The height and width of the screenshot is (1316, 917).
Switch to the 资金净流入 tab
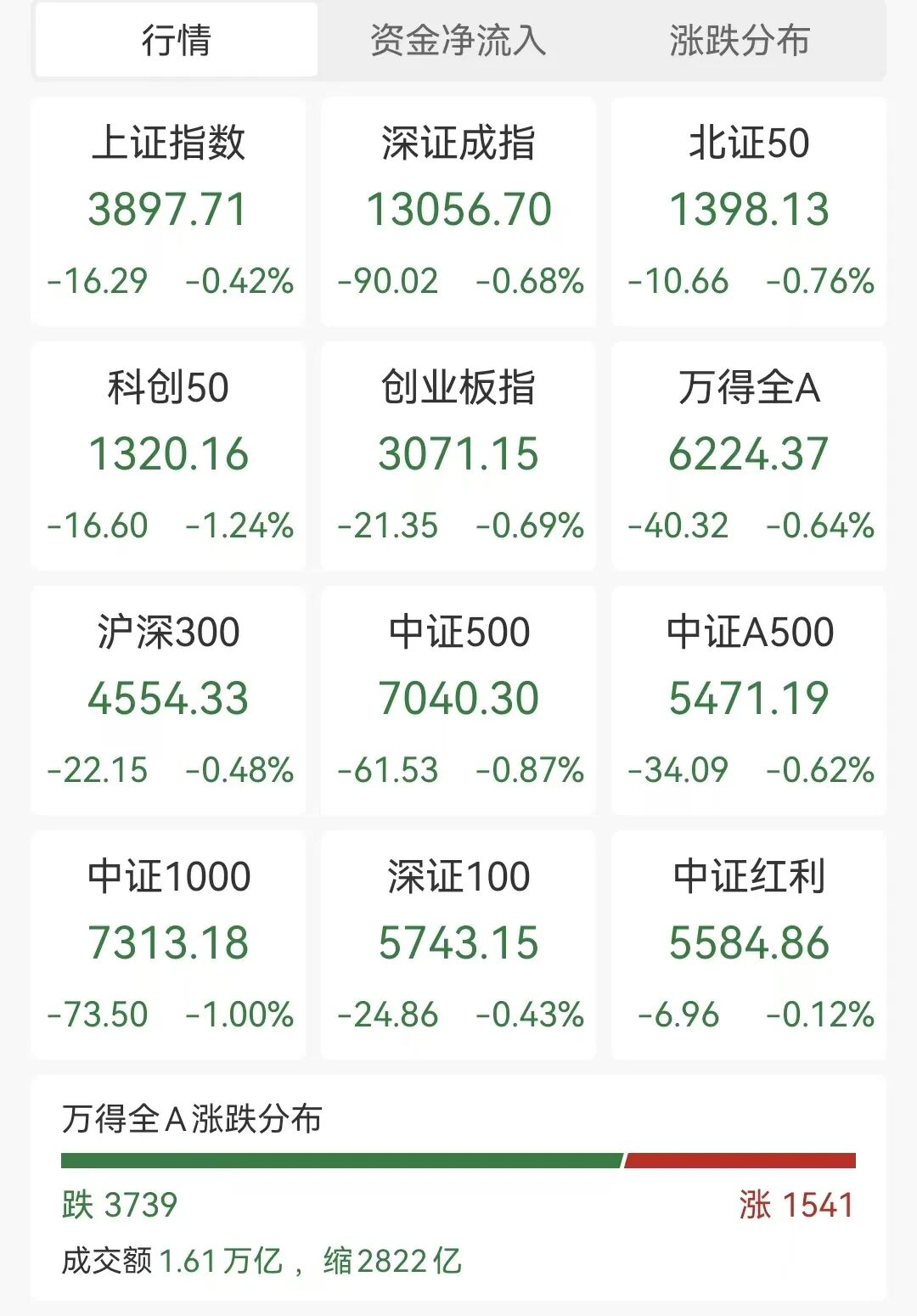[x=458, y=41]
